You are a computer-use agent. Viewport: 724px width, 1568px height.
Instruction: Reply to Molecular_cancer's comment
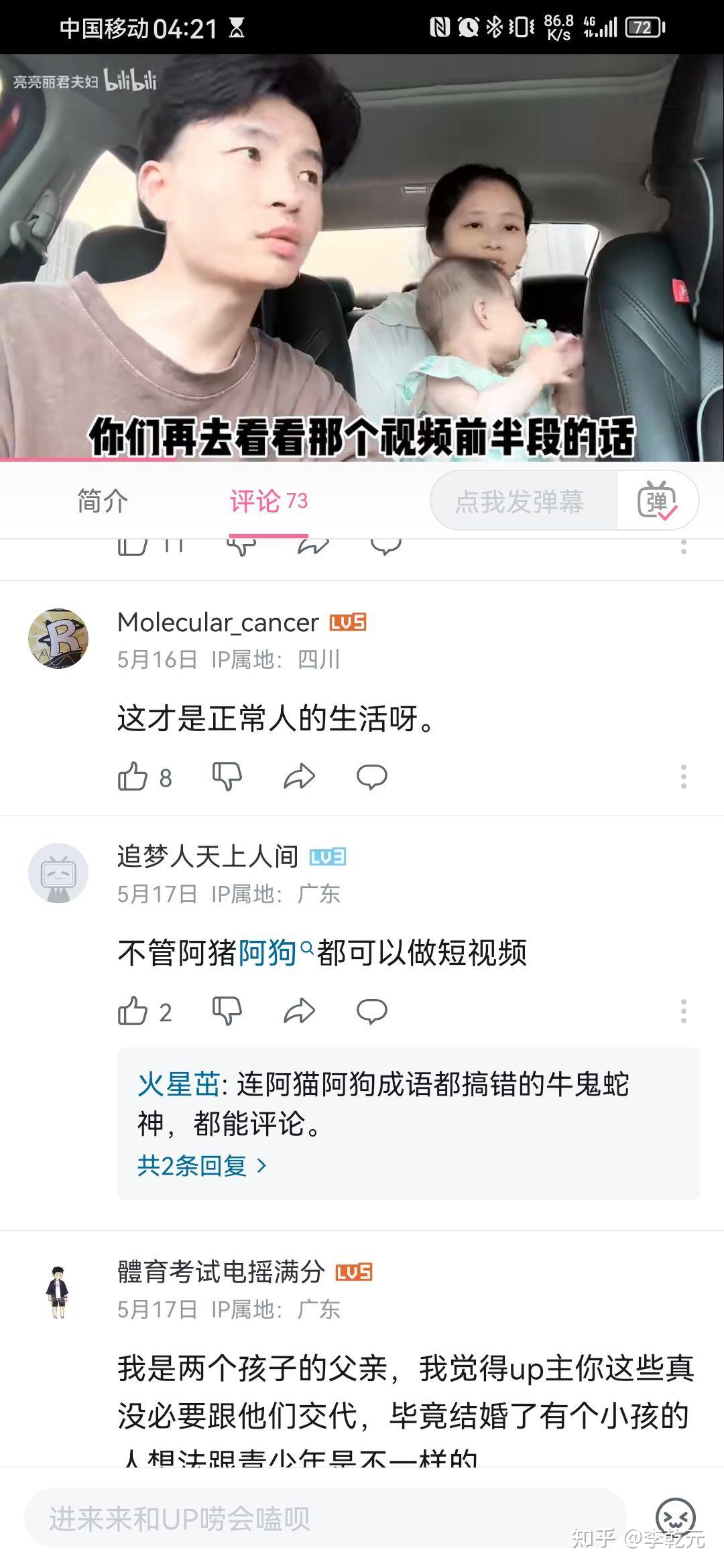[372, 777]
